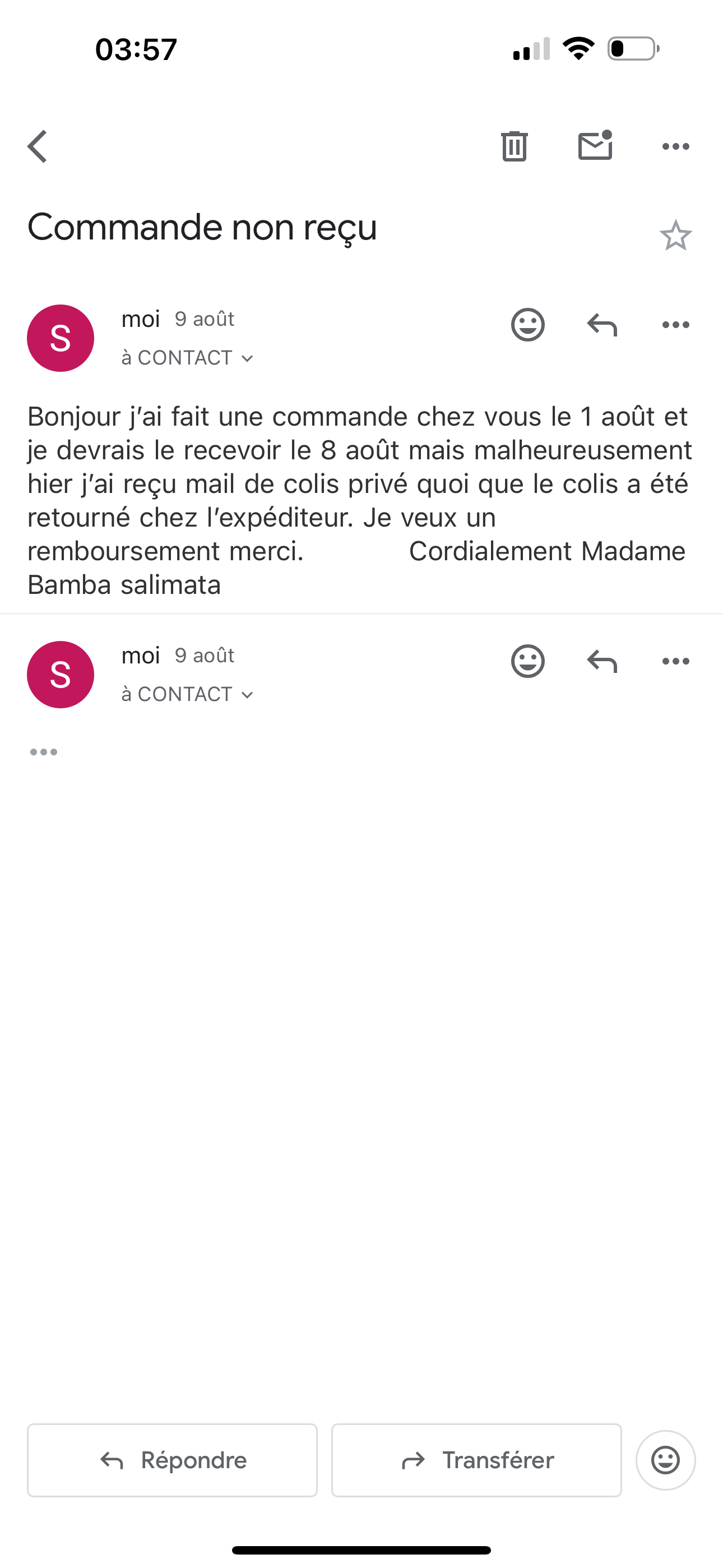This screenshot has width=723, height=1568.
Task: Show trimmed content of the second message
Action: (x=44, y=753)
